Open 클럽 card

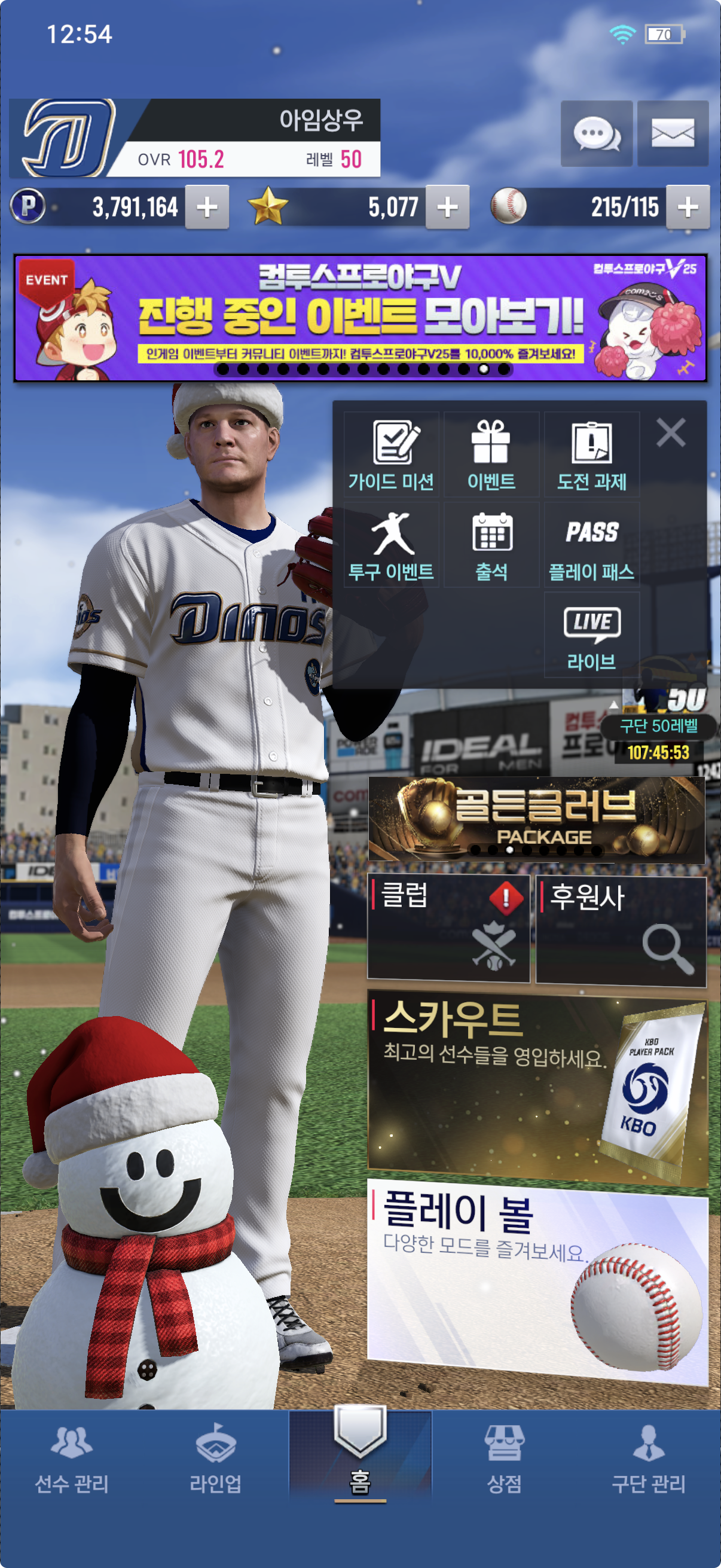(x=448, y=928)
